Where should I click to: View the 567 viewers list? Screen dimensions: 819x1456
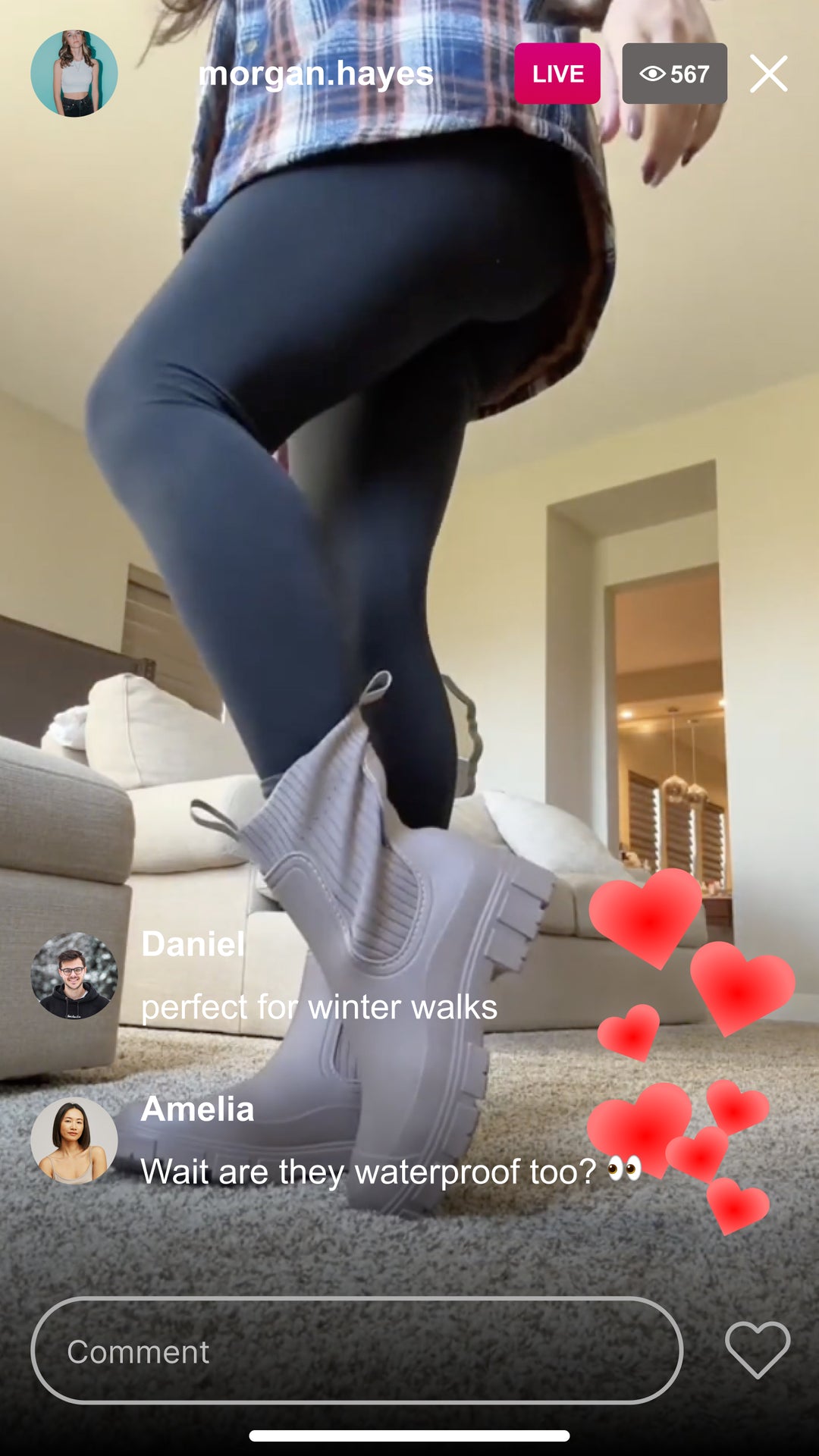point(674,74)
